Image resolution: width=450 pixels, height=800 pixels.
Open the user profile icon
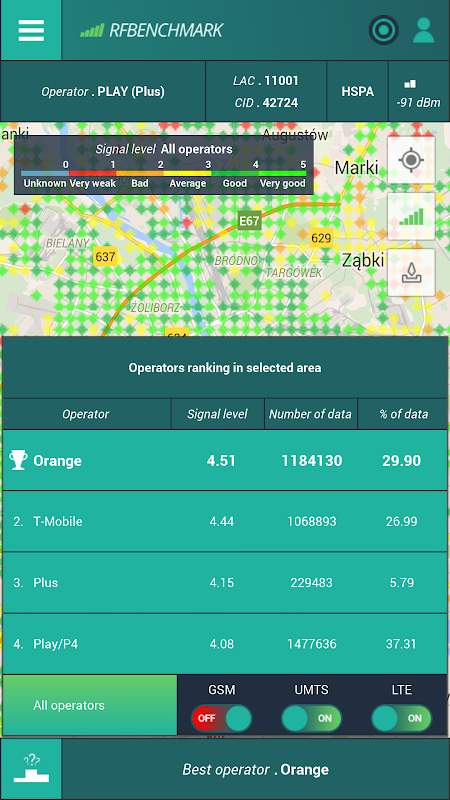(x=423, y=30)
